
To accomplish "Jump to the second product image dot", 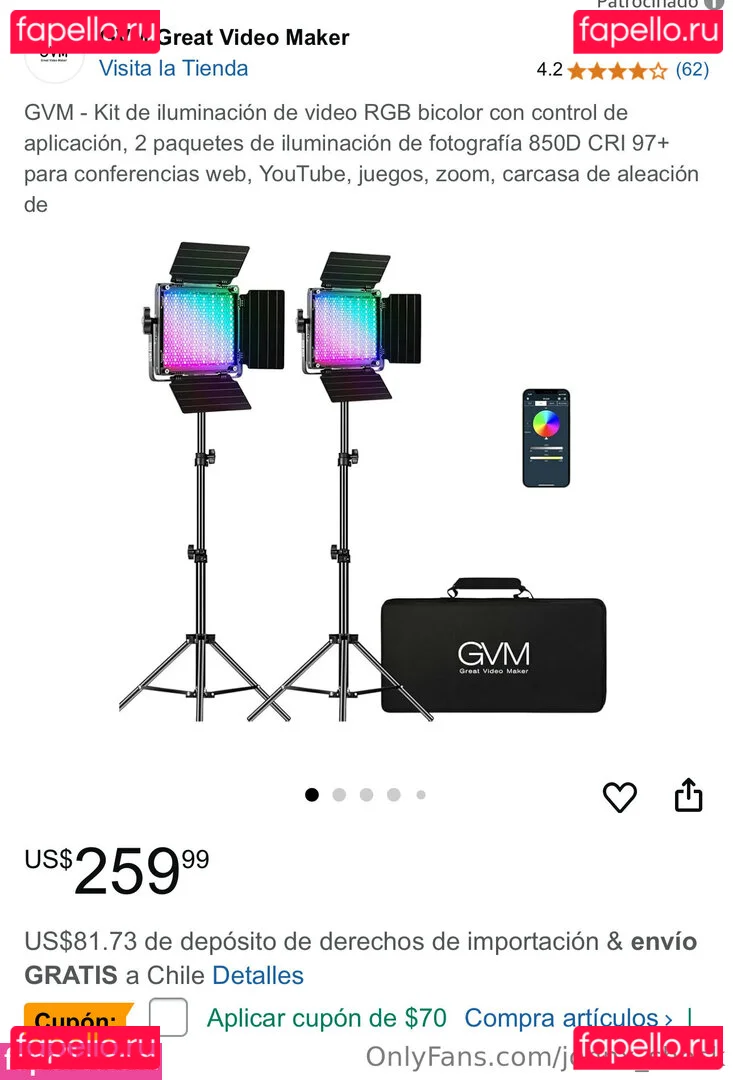I will coord(339,795).
